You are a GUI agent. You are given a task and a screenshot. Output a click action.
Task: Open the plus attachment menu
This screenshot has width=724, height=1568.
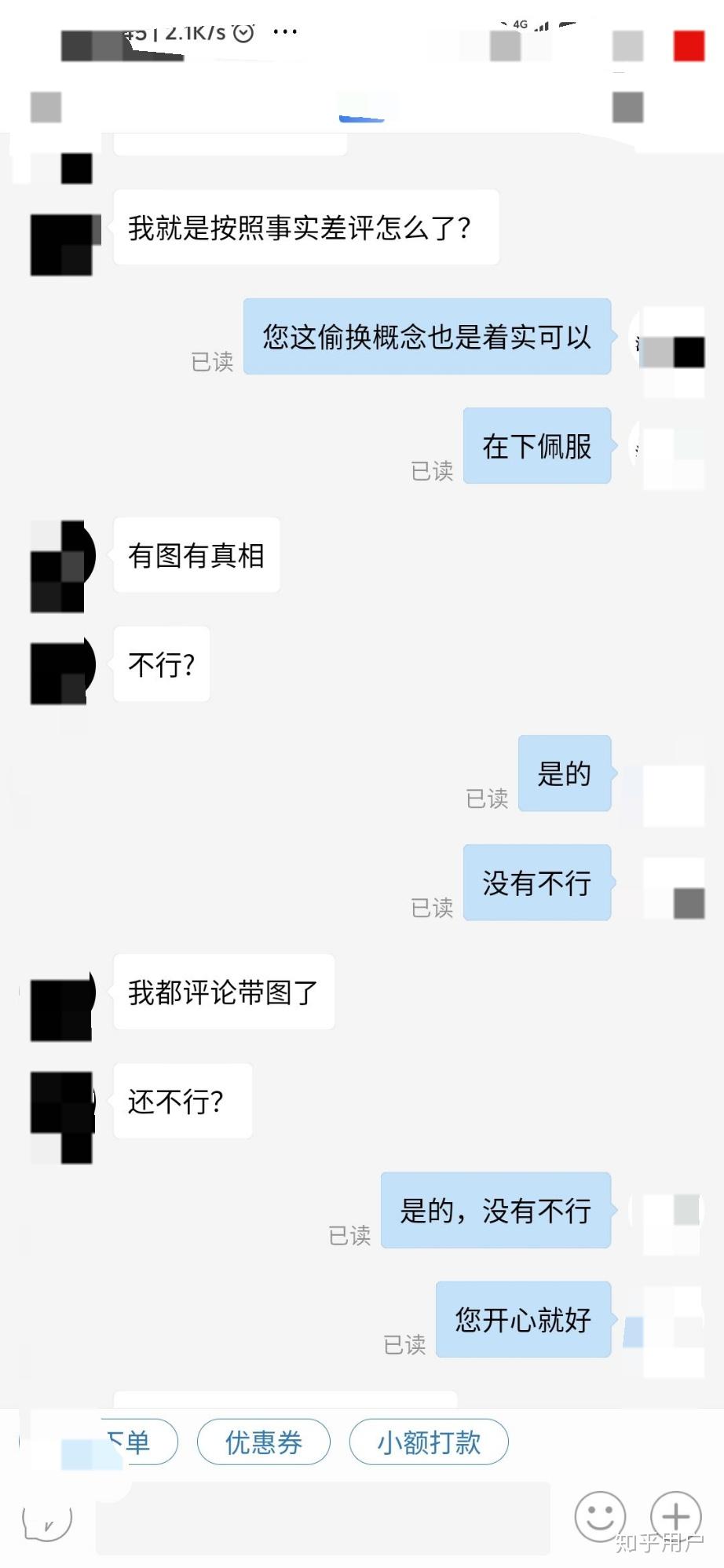675,1515
